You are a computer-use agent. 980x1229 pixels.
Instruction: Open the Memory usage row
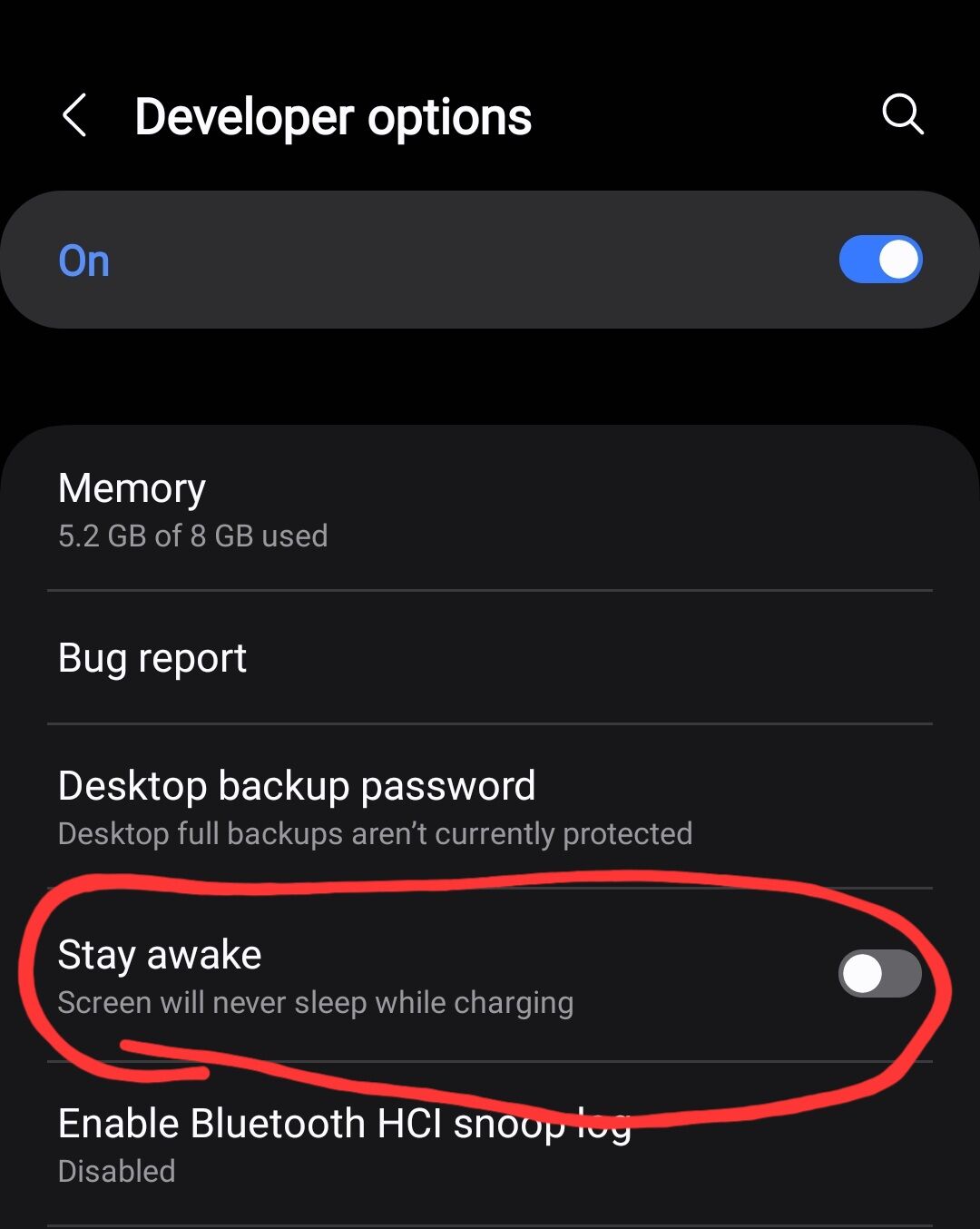[490, 510]
